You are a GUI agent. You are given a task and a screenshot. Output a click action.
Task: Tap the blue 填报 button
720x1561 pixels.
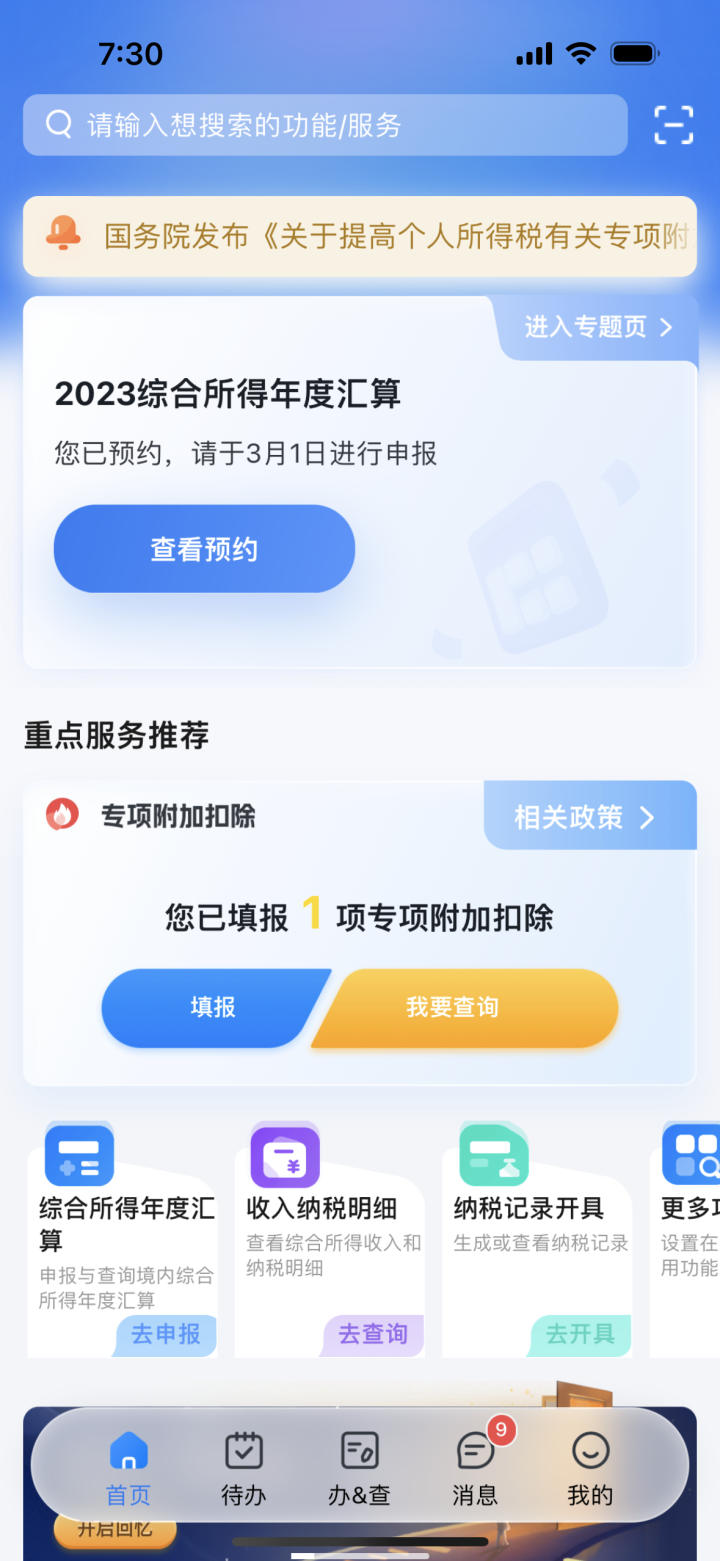pos(212,1007)
